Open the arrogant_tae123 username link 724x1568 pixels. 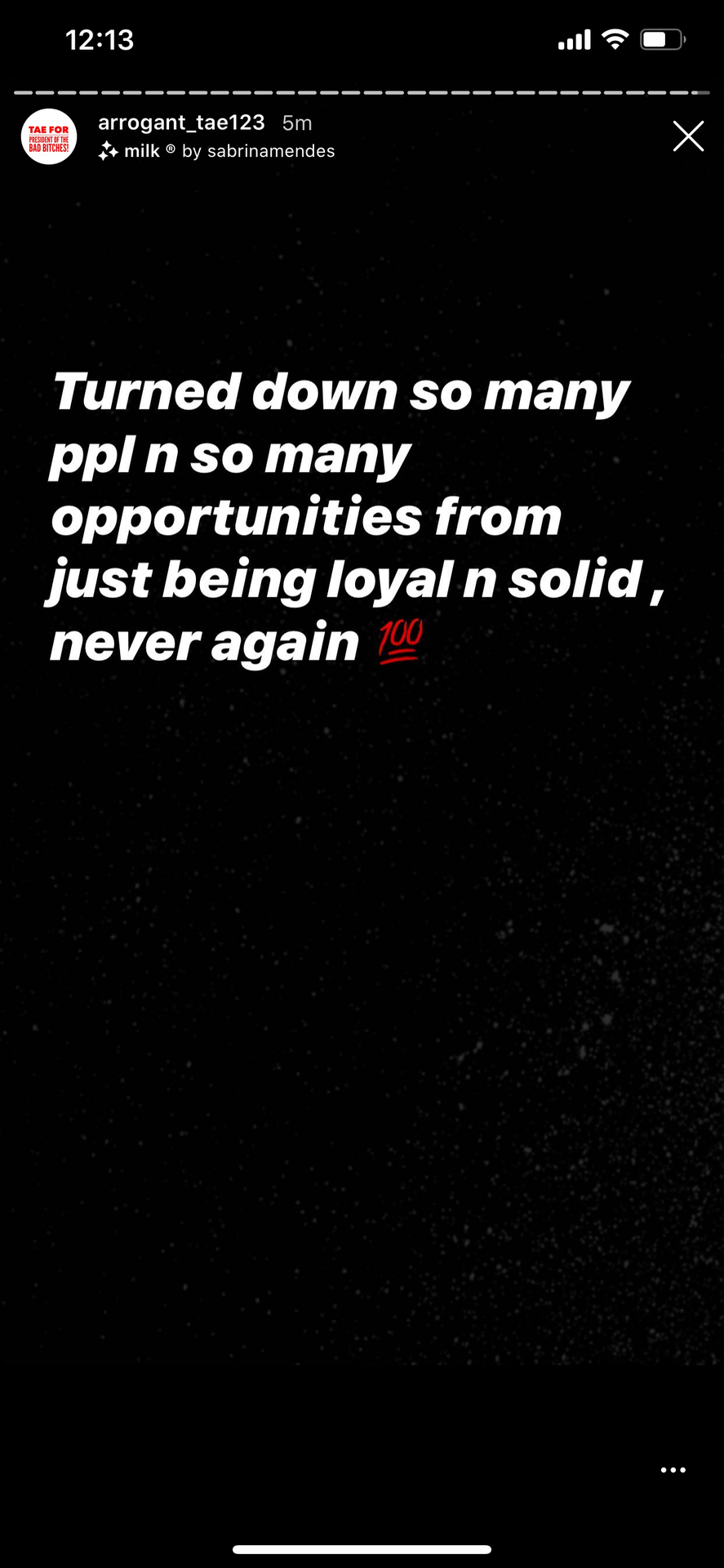tap(181, 122)
